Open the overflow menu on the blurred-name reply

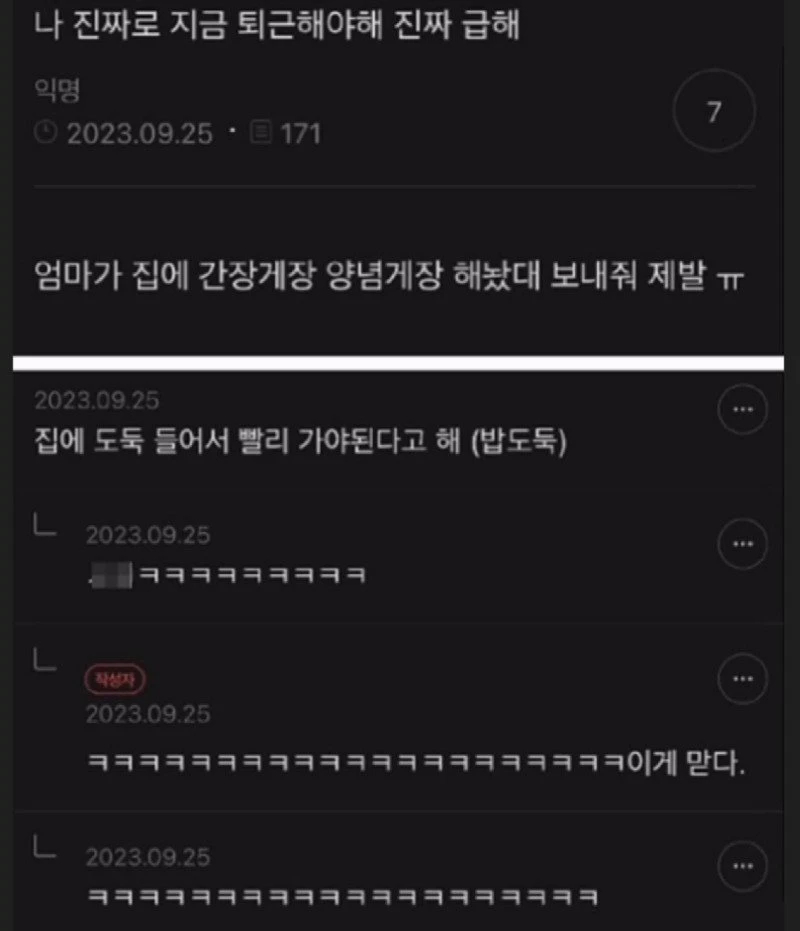pos(743,543)
